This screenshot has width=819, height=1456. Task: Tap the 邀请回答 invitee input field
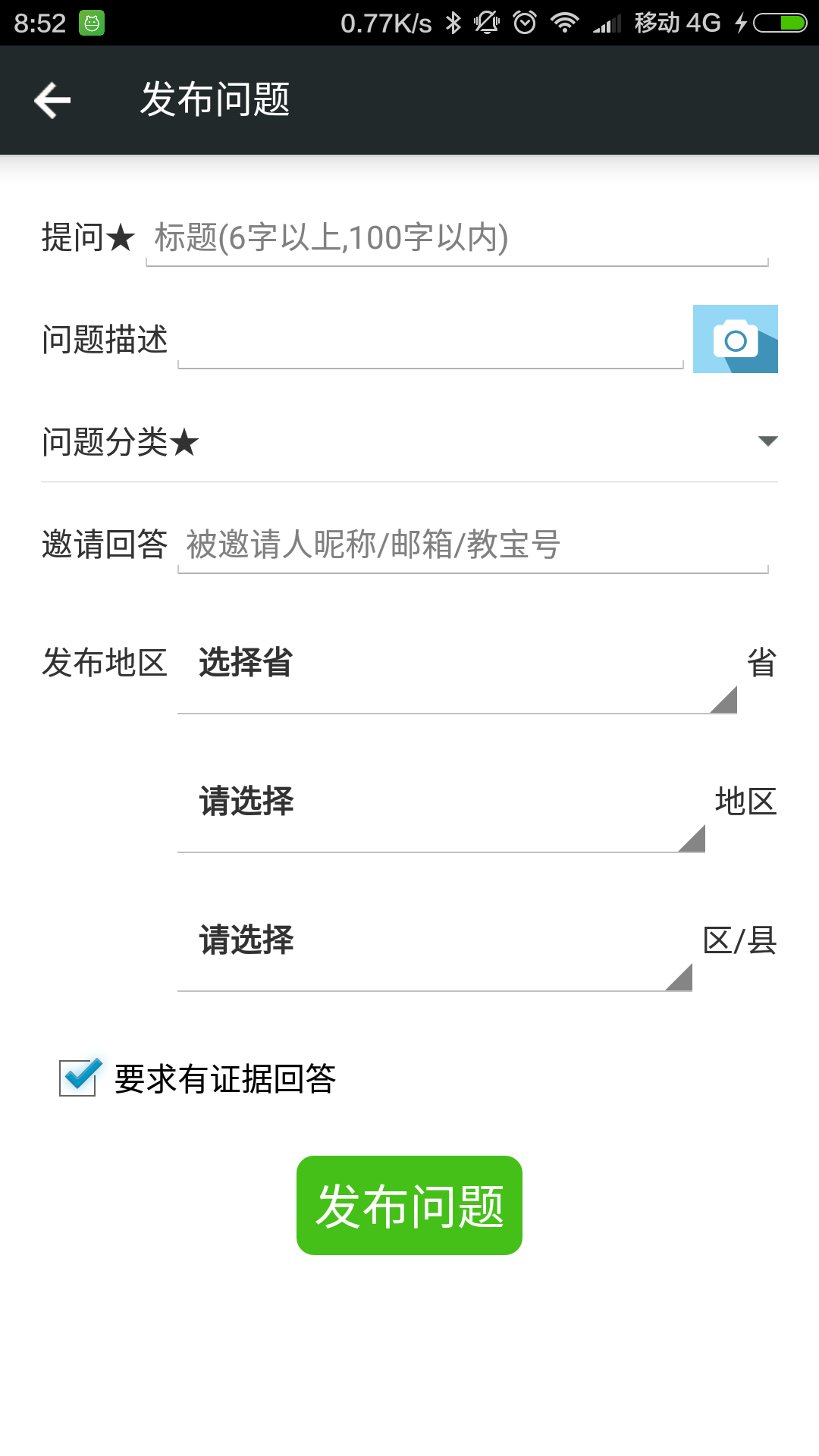pos(472,544)
